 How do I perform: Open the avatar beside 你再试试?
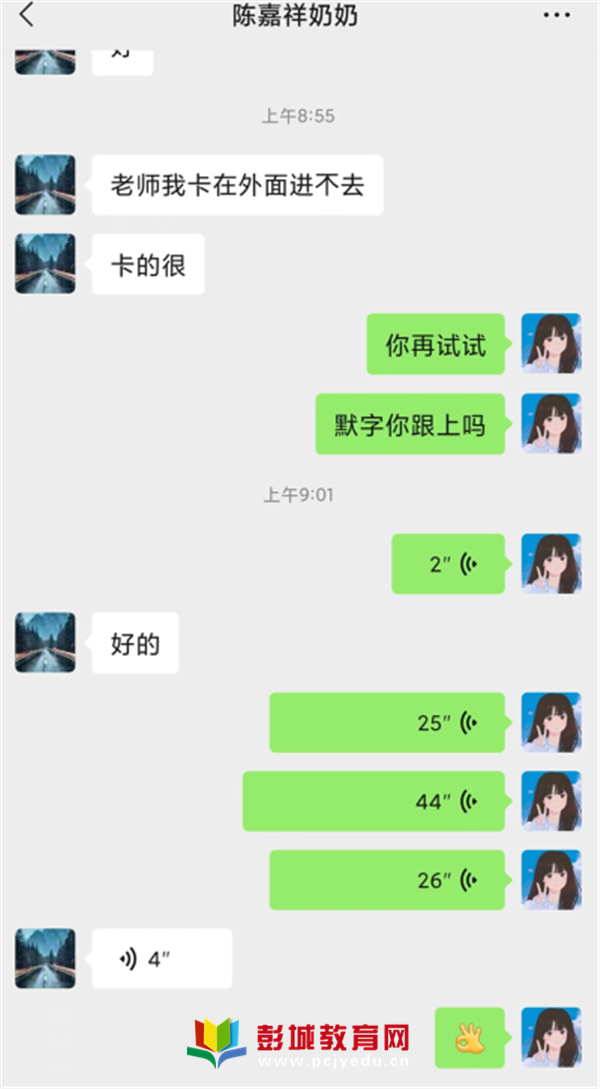click(551, 344)
